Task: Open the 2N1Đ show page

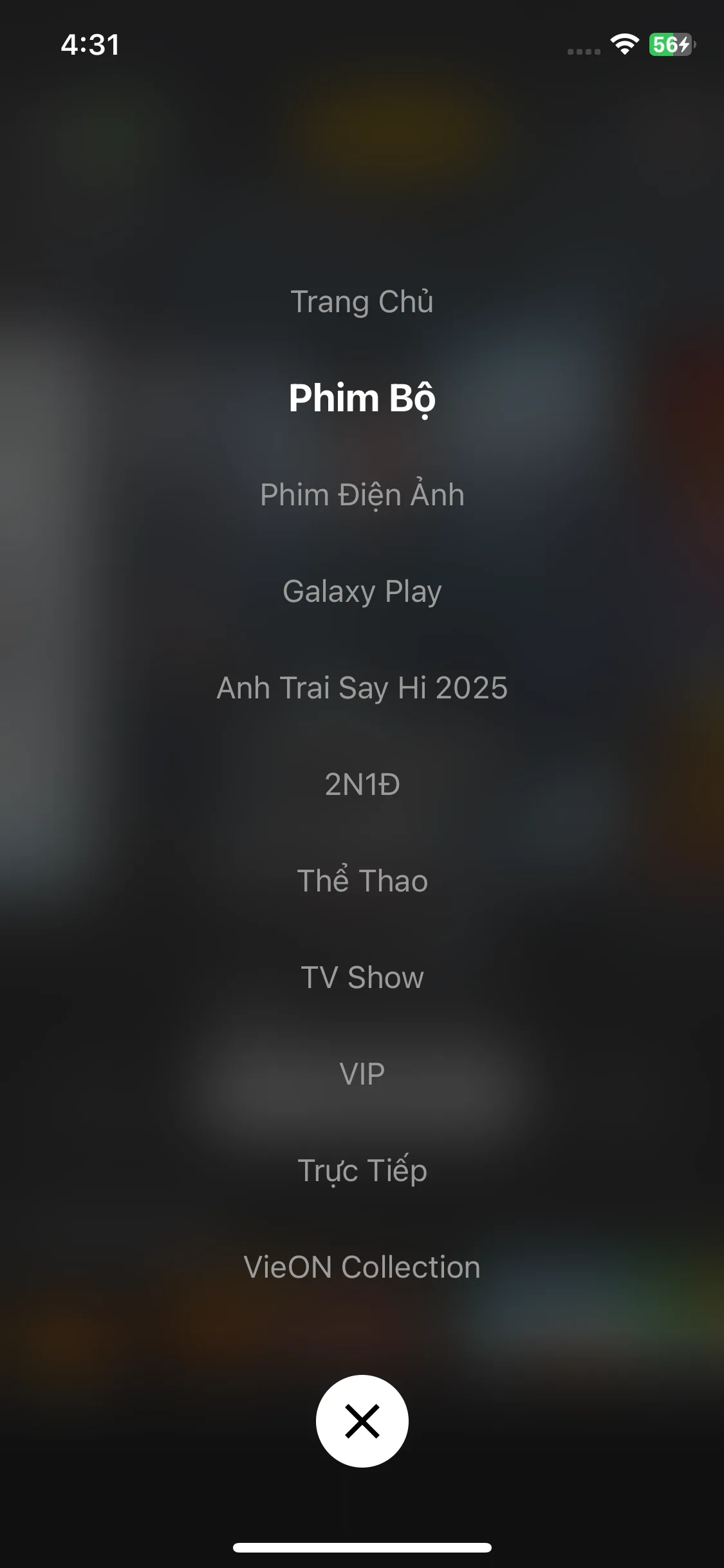Action: pyautogui.click(x=362, y=784)
